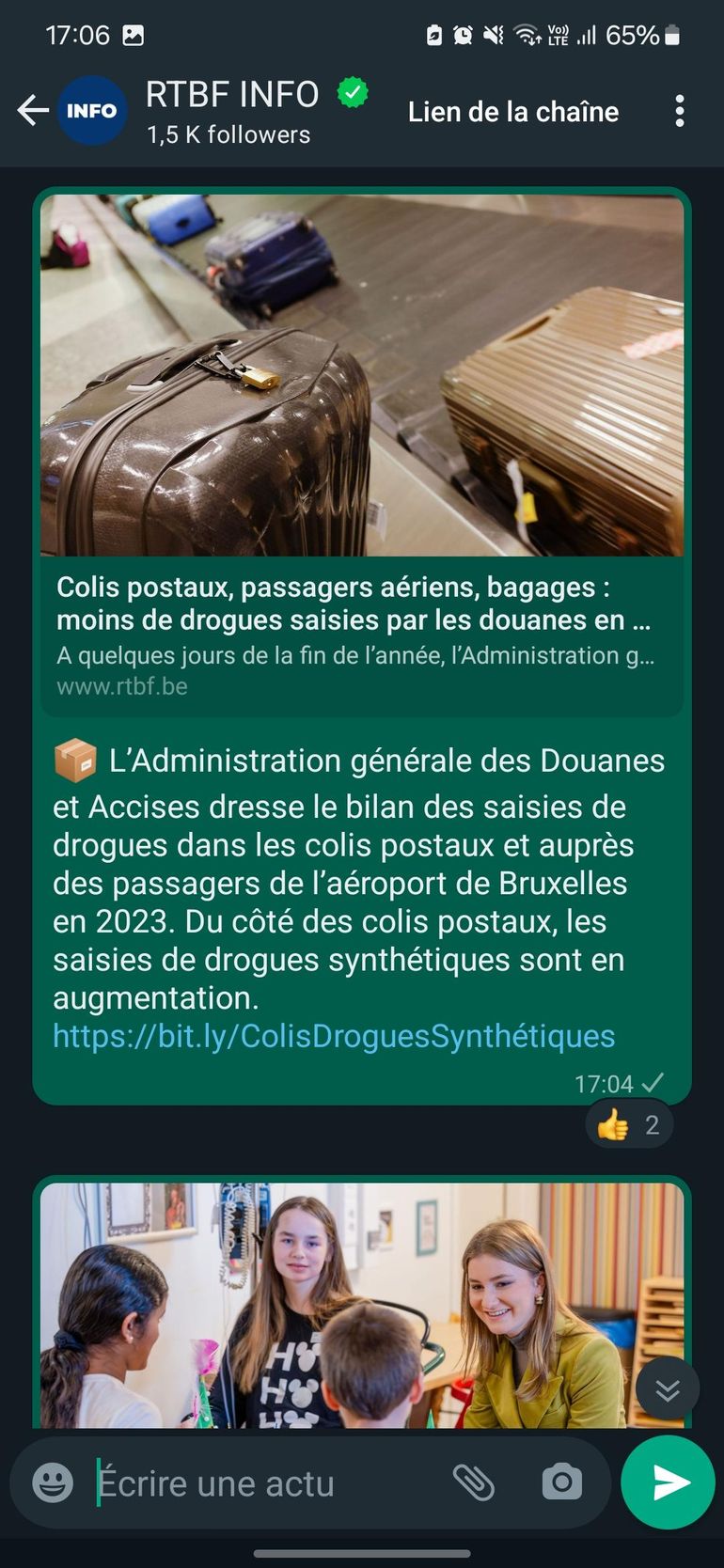Open the RTBF INFO channel details
The height and width of the screenshot is (1568, 724).
coord(231,111)
